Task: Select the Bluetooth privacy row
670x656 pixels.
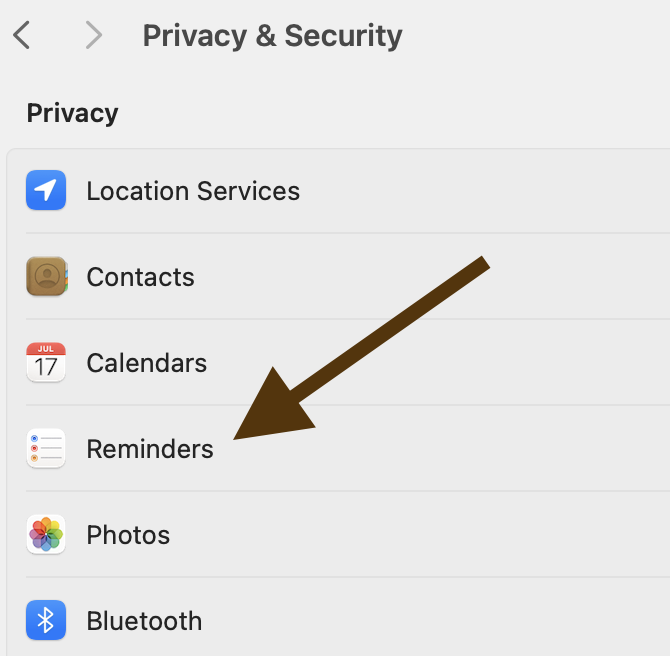Action: pos(144,621)
